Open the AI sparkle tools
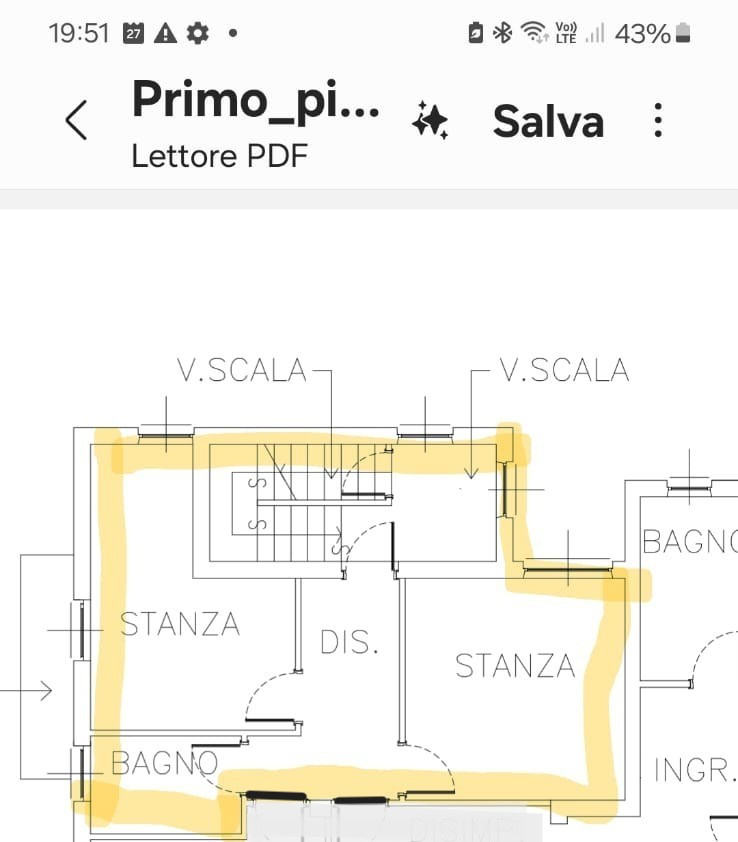 (430, 121)
